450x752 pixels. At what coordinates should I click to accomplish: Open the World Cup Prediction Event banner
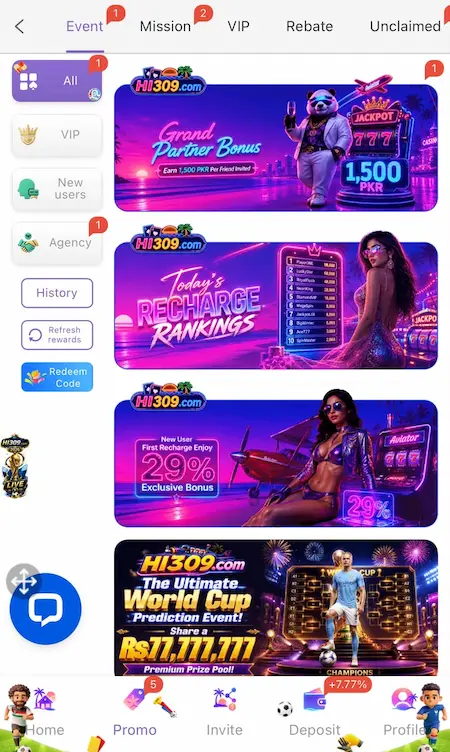tap(276, 608)
